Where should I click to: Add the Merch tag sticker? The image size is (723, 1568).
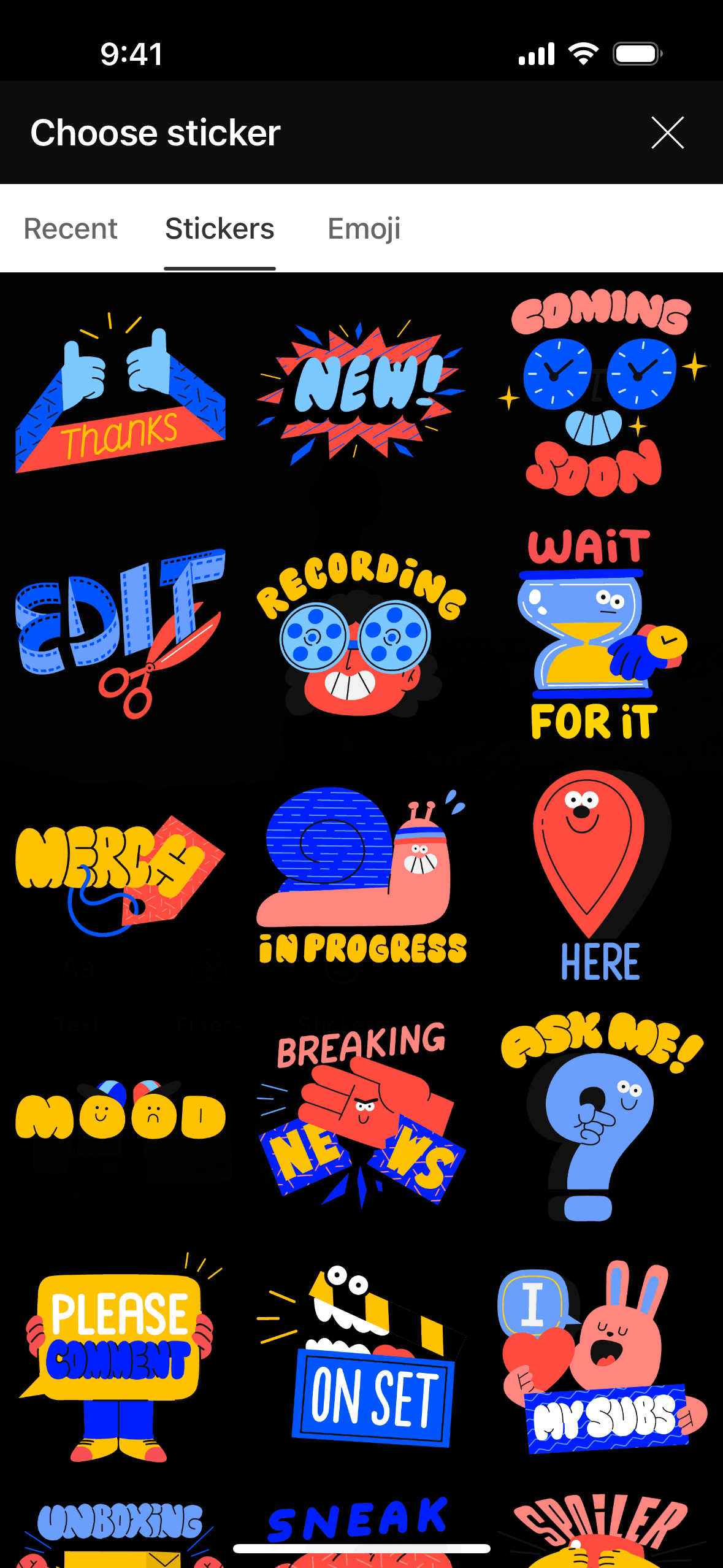pyautogui.click(x=120, y=874)
